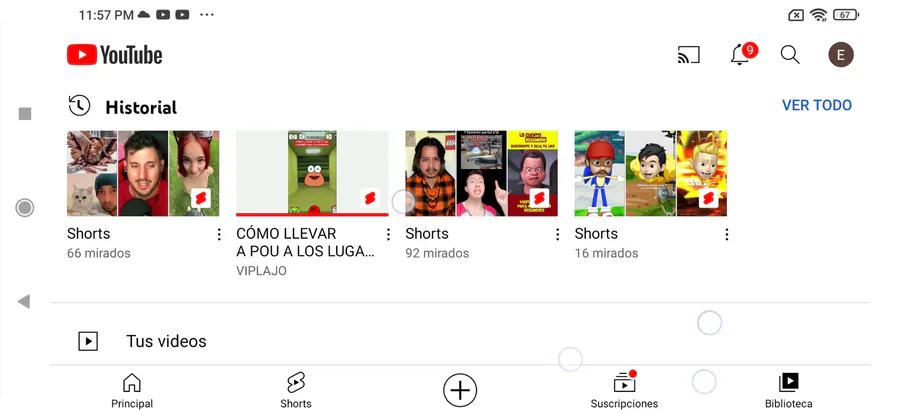Tap VER TODO to see full history
The height and width of the screenshot is (415, 900).
(816, 105)
